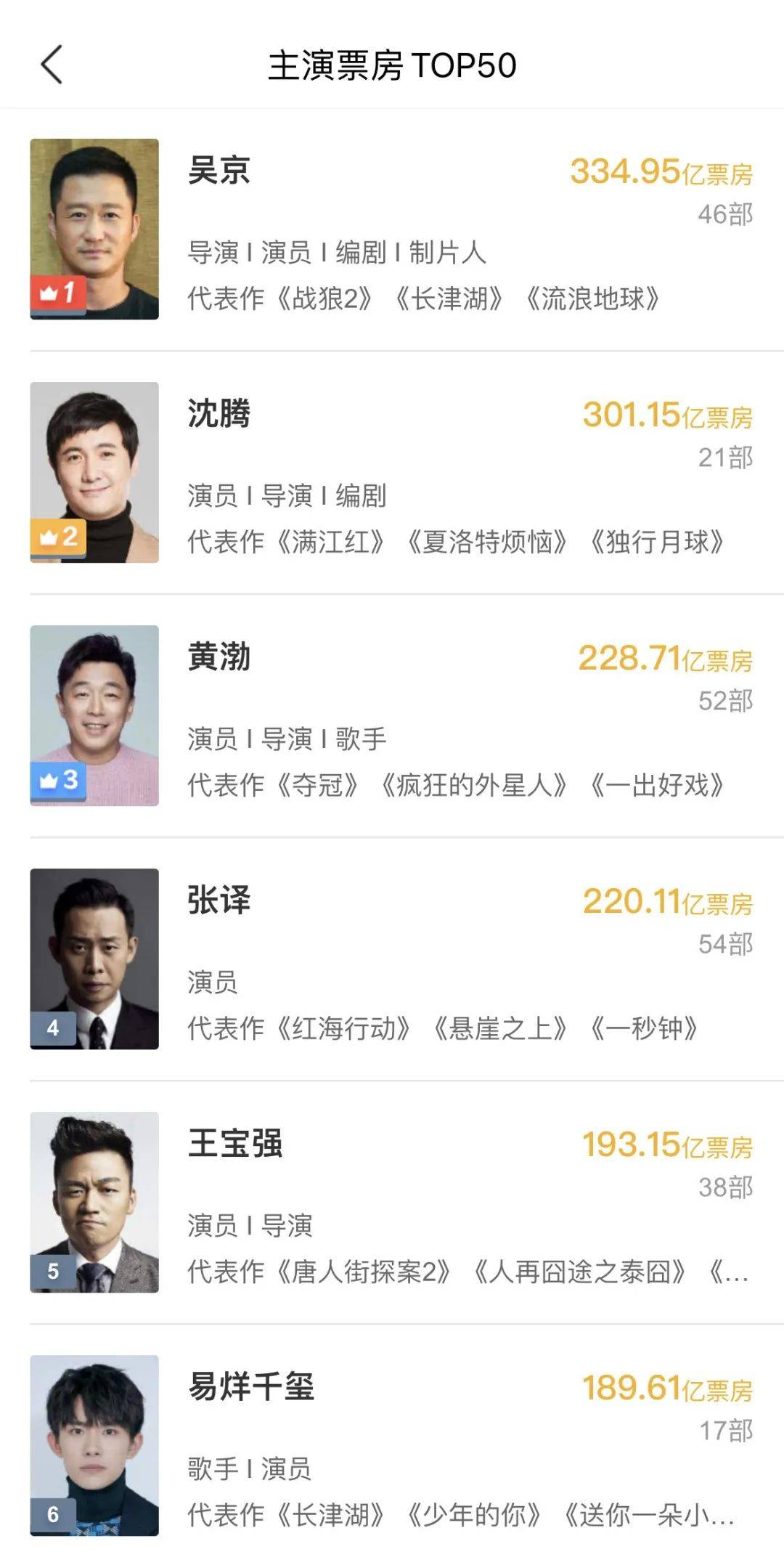Open 王宝强's ranking entry
The height and width of the screenshot is (1565, 784).
pyautogui.click(x=392, y=1202)
